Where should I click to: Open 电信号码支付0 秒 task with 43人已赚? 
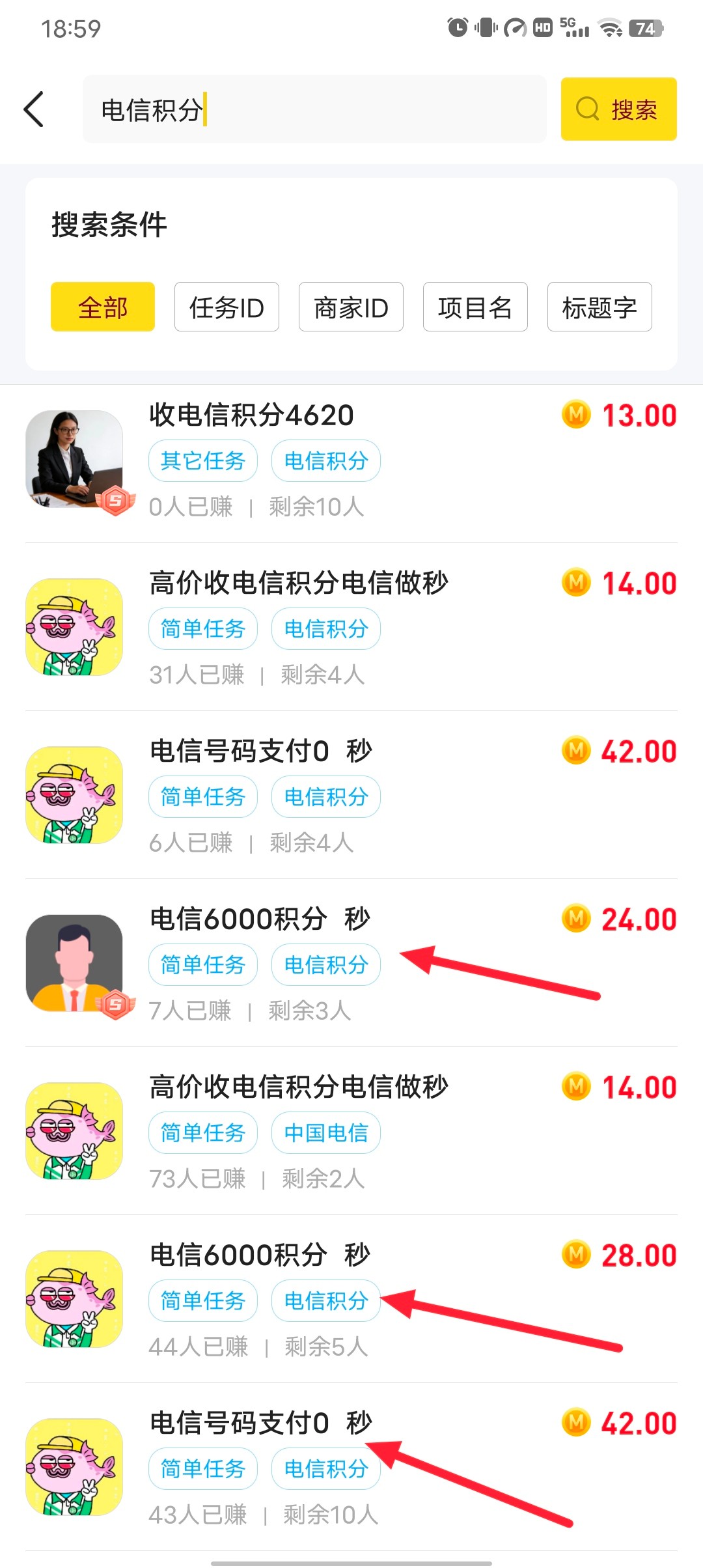coord(351,1468)
